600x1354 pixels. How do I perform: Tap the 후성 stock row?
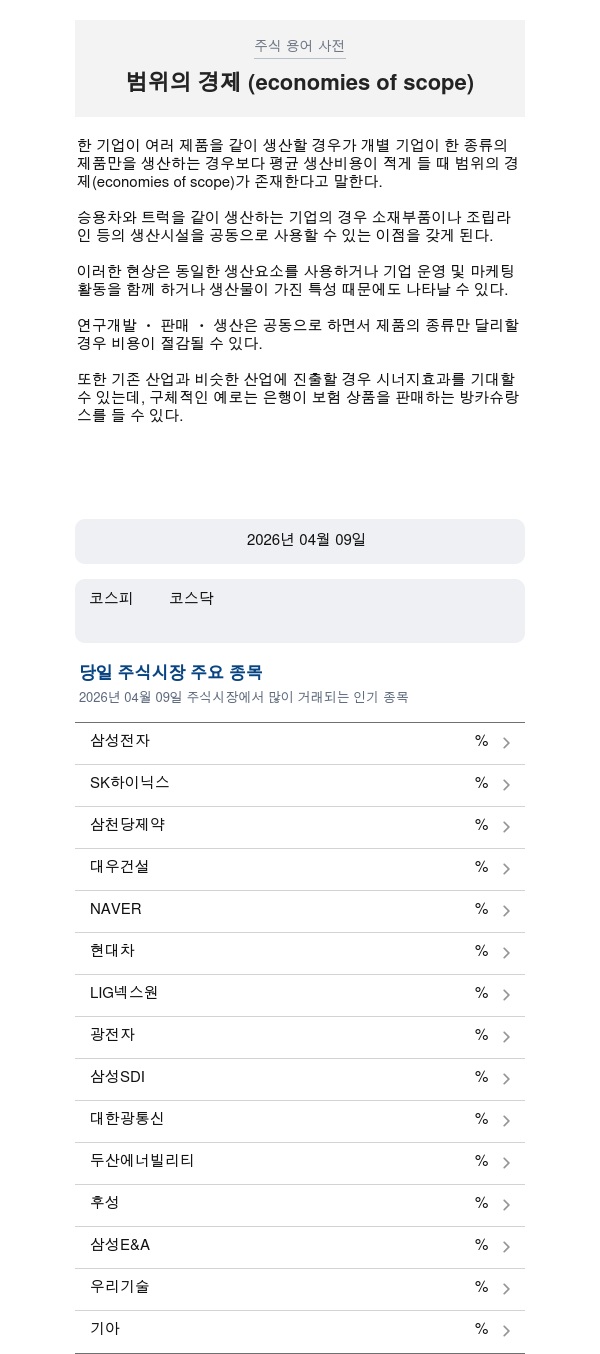coord(300,1204)
